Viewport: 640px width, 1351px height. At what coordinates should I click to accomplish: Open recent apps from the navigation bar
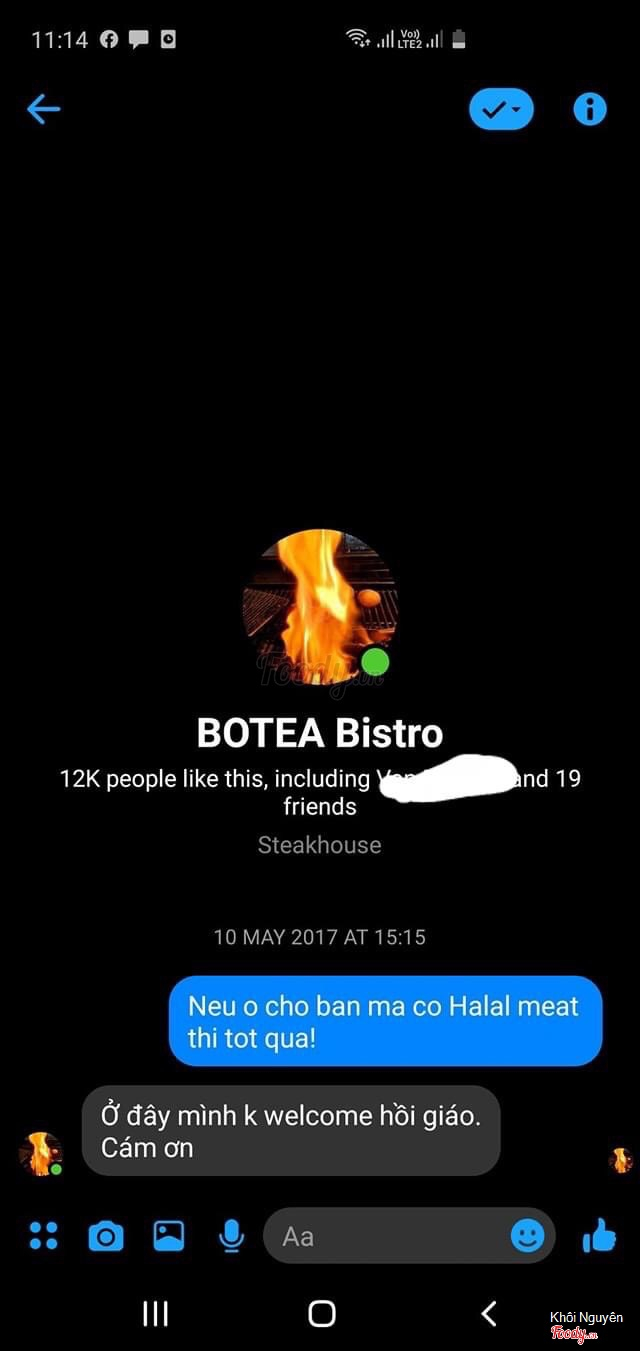coord(155,1313)
